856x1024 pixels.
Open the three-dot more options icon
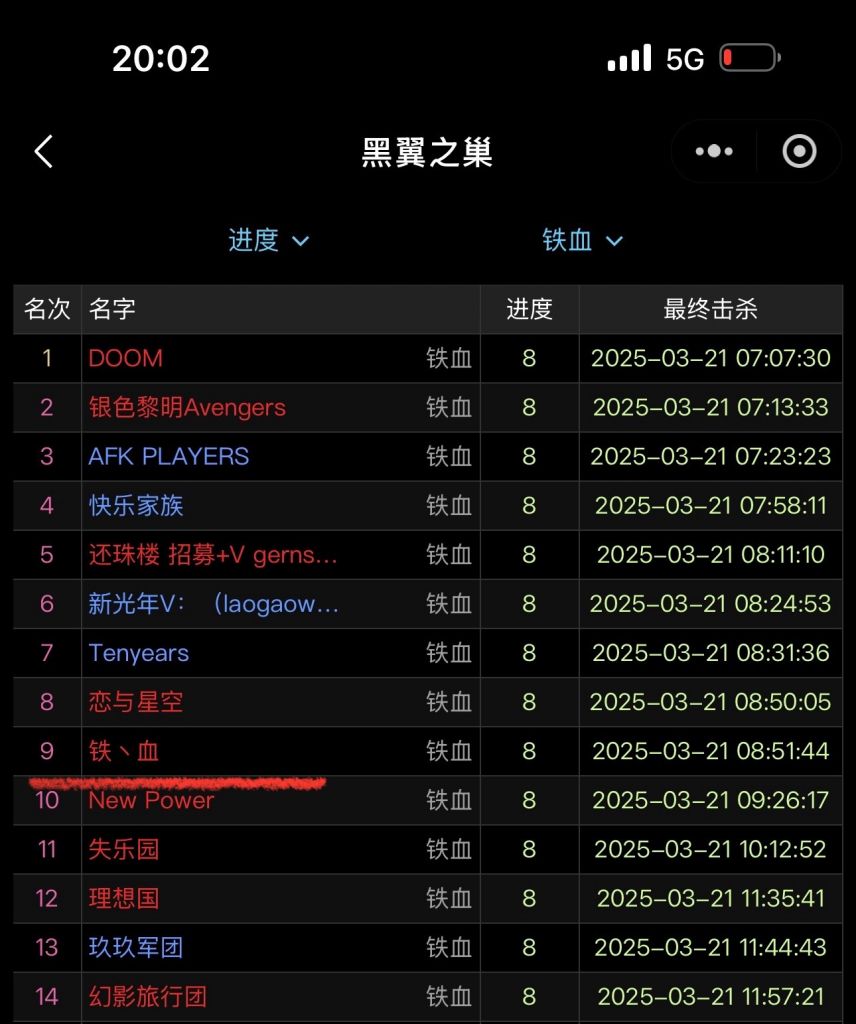tap(713, 151)
